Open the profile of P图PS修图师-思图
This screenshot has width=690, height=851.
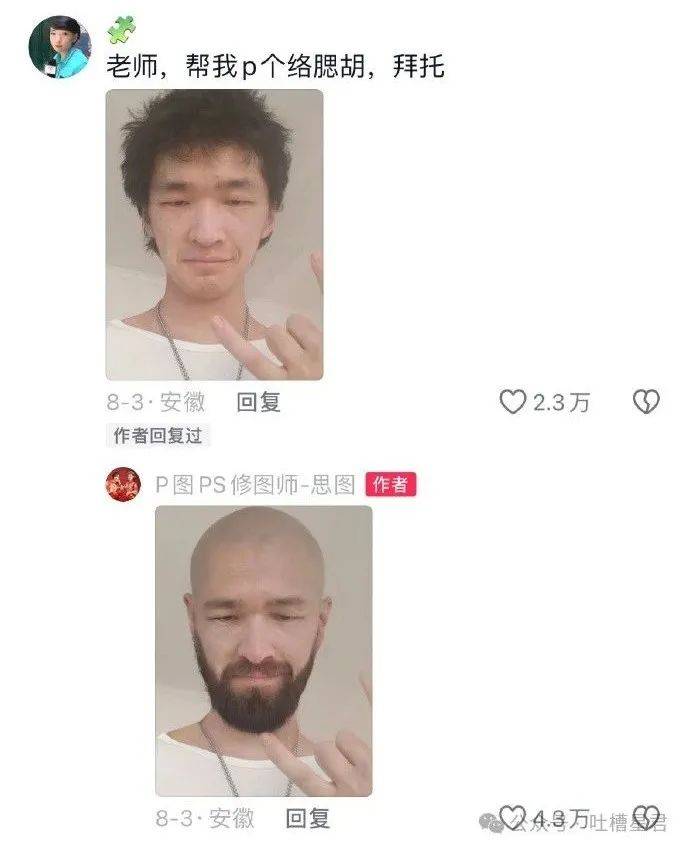pyautogui.click(x=256, y=485)
